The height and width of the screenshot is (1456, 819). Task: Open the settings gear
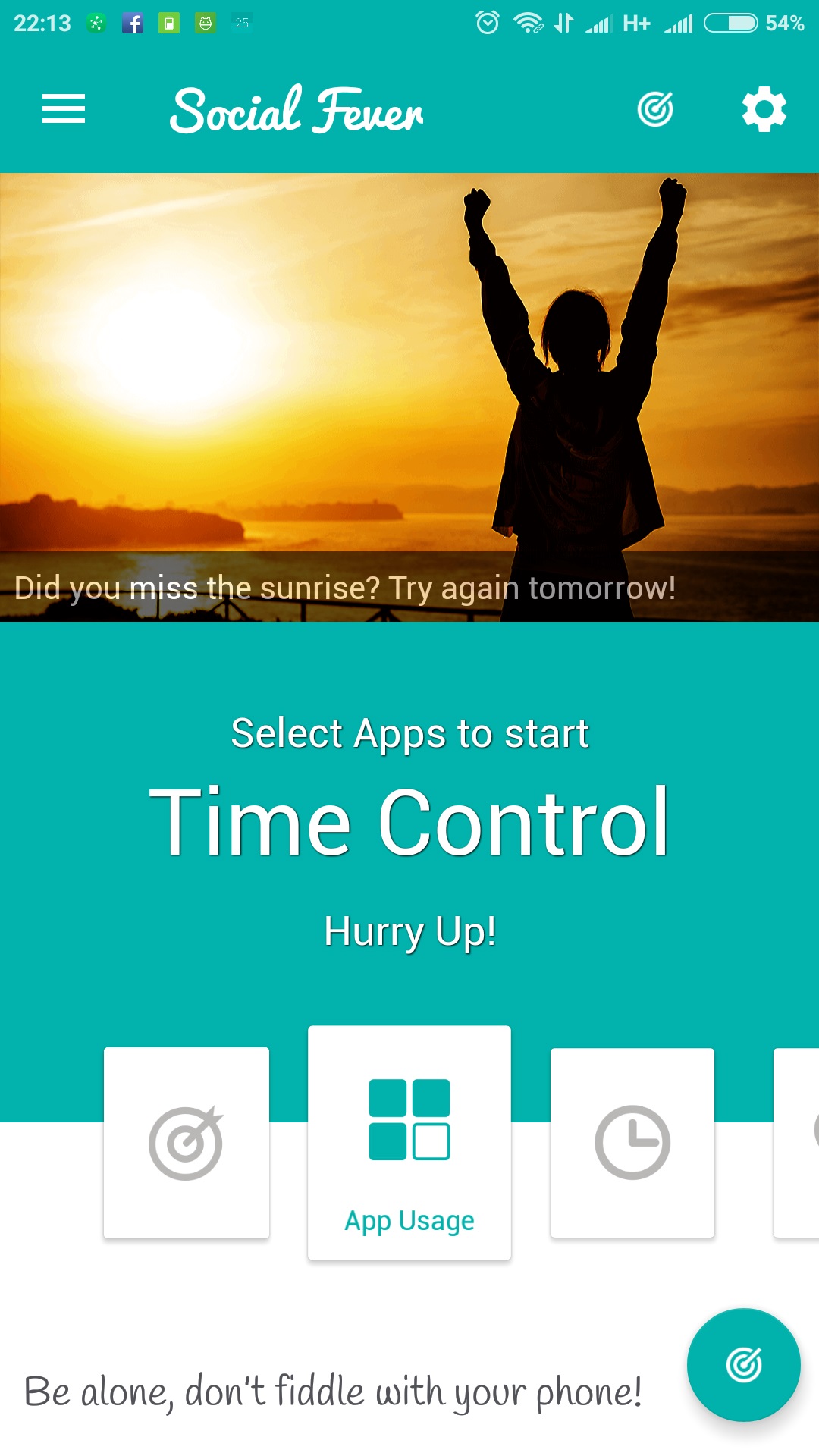(764, 109)
